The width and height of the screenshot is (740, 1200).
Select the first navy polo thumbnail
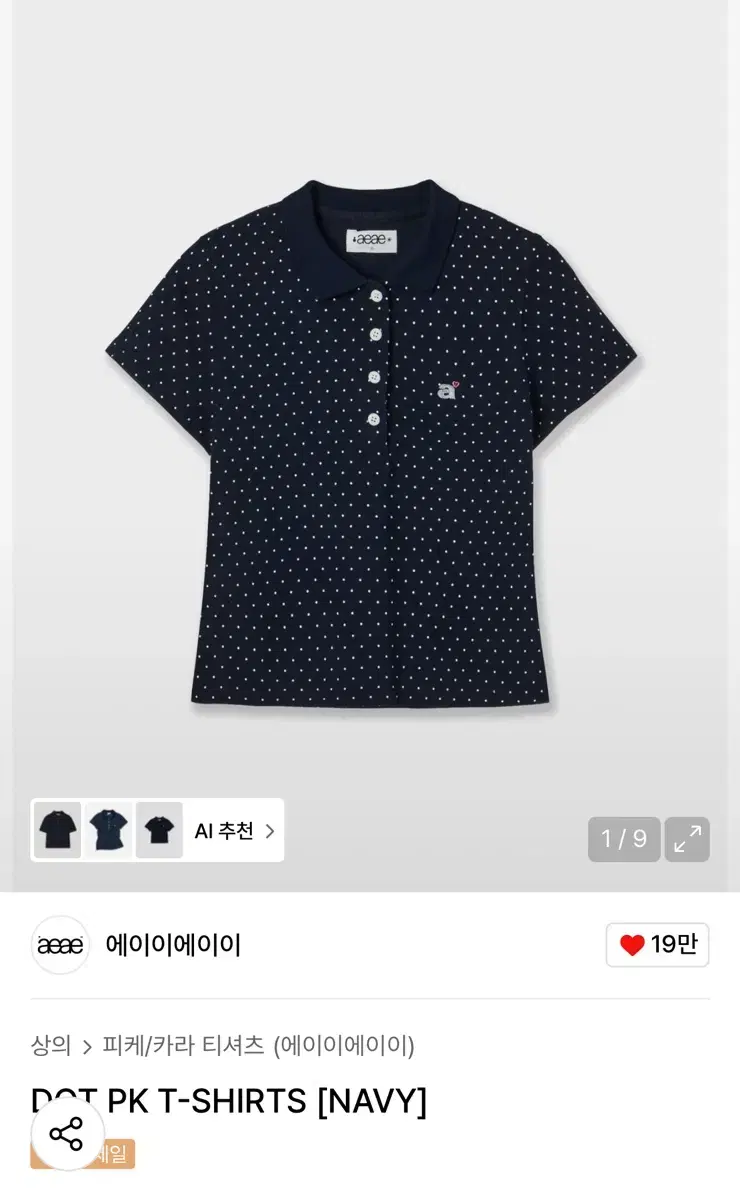57,831
